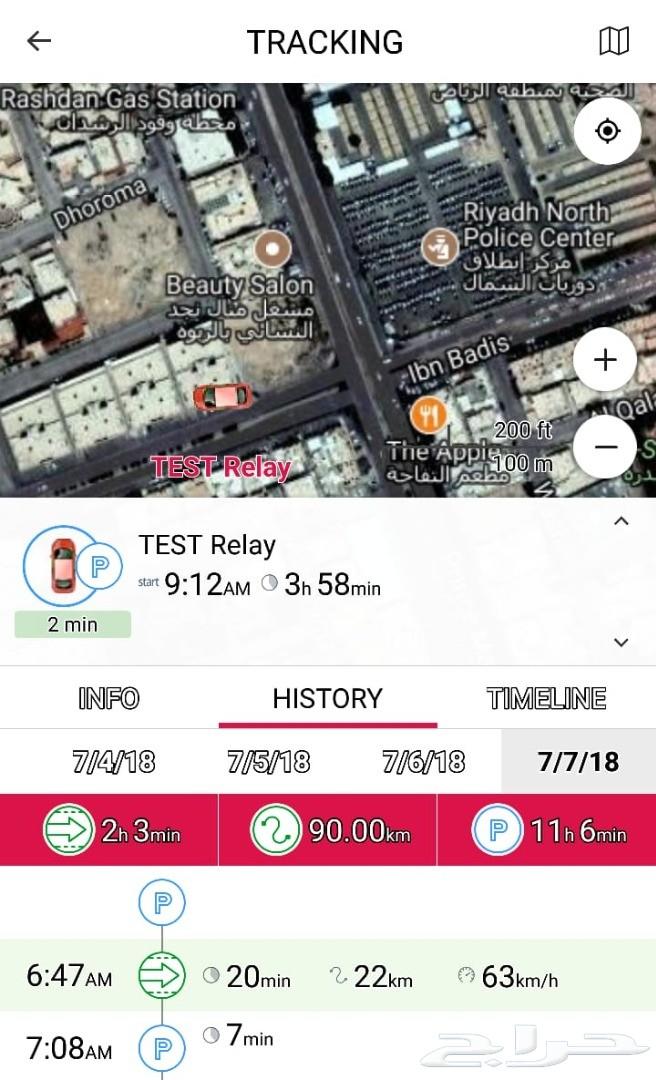
Task: Open the Beauty Salon map pin
Action: click(271, 246)
